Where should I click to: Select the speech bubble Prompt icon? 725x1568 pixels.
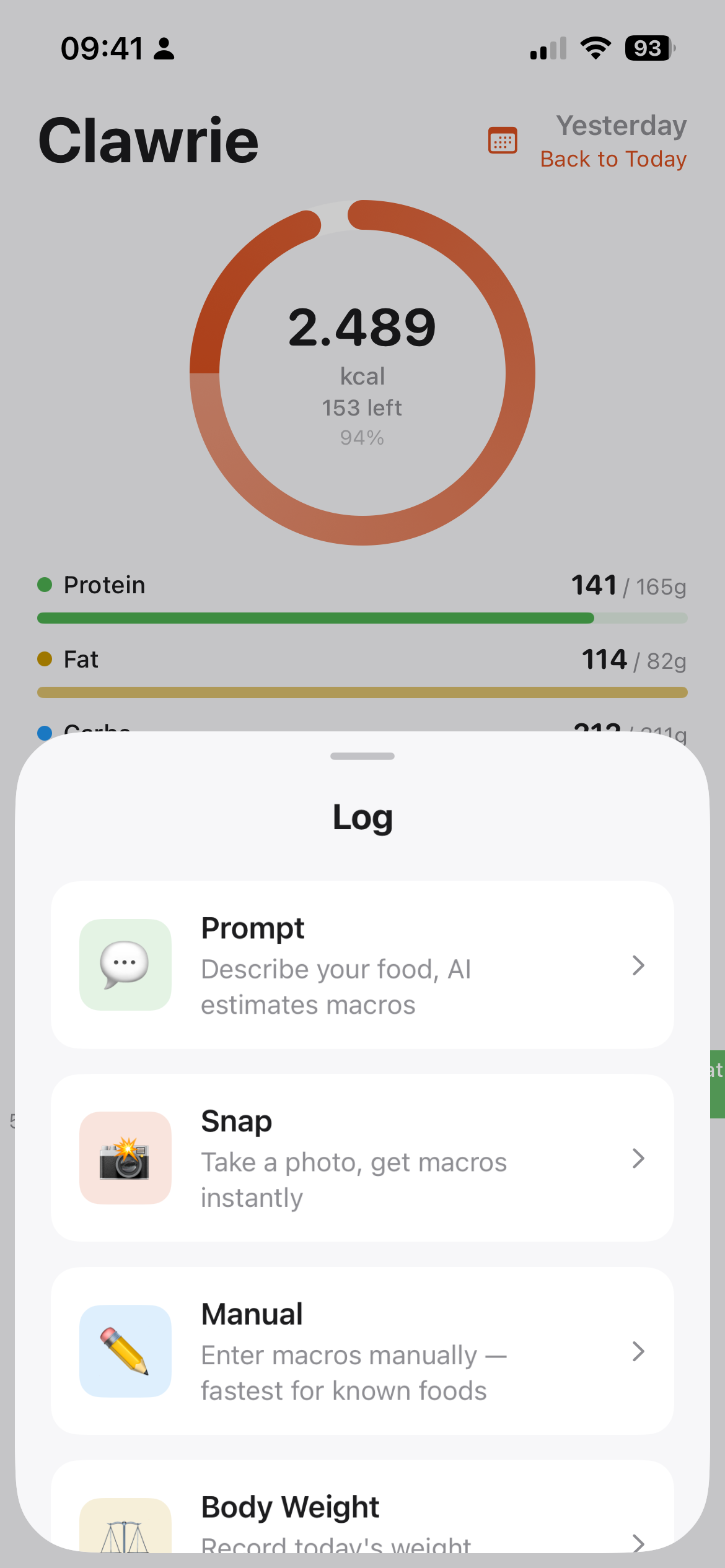(125, 965)
